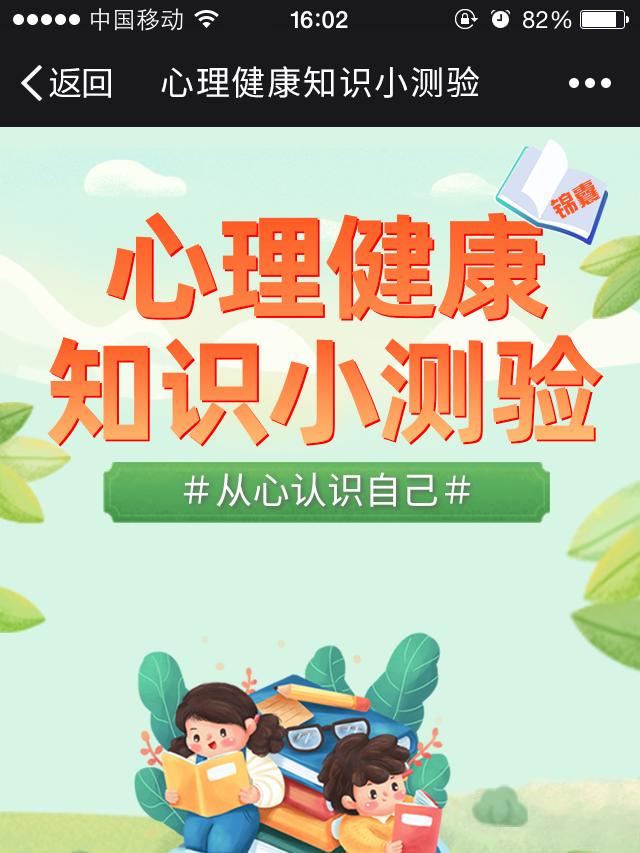Go back using the 返回 button

(x=66, y=83)
